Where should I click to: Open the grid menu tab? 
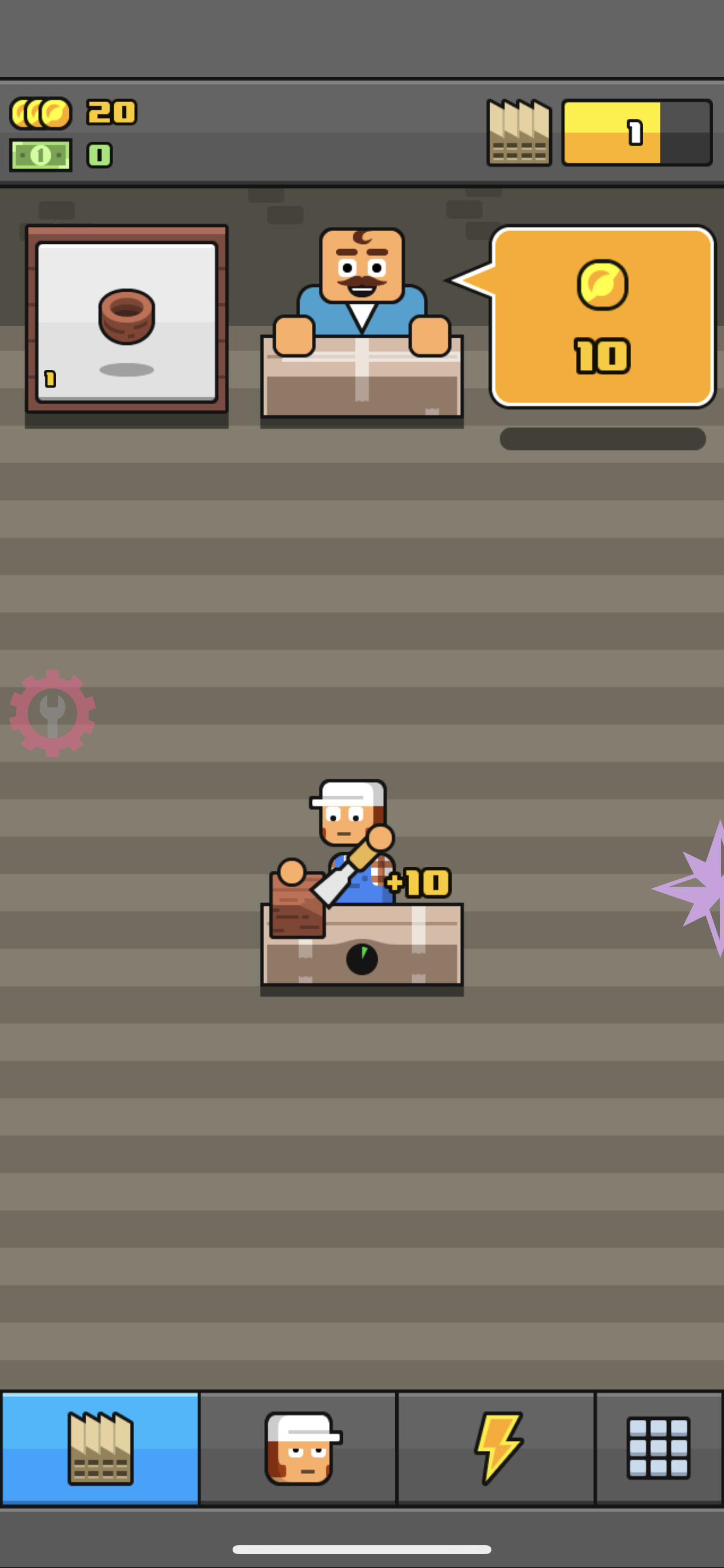[x=658, y=1447]
